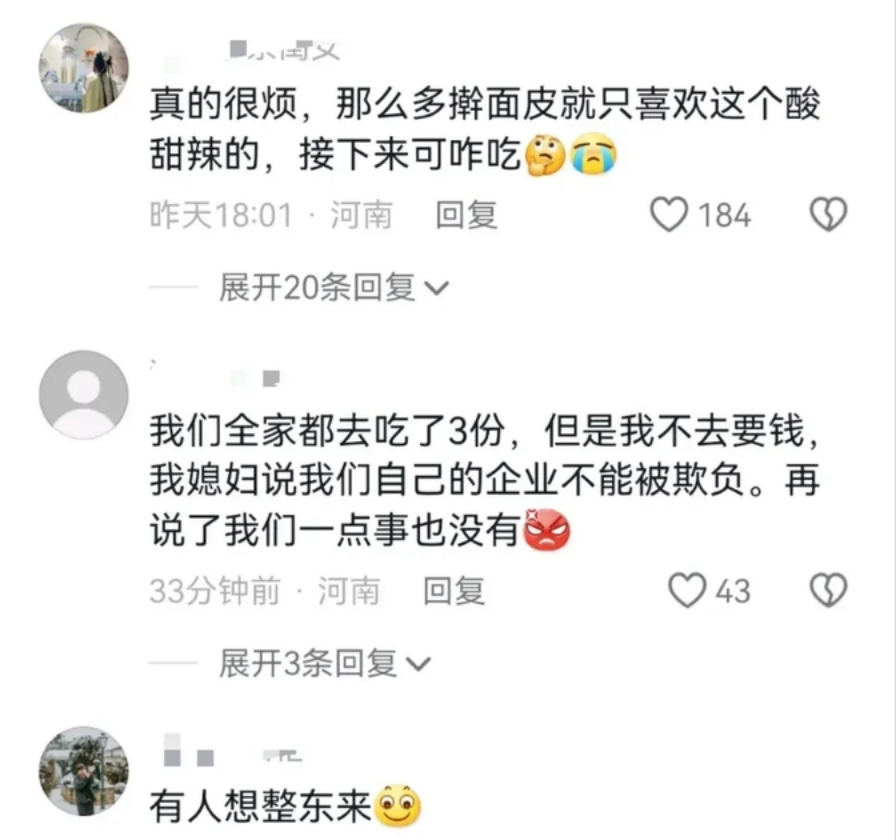Open the grey default avatar's profile

point(84,395)
